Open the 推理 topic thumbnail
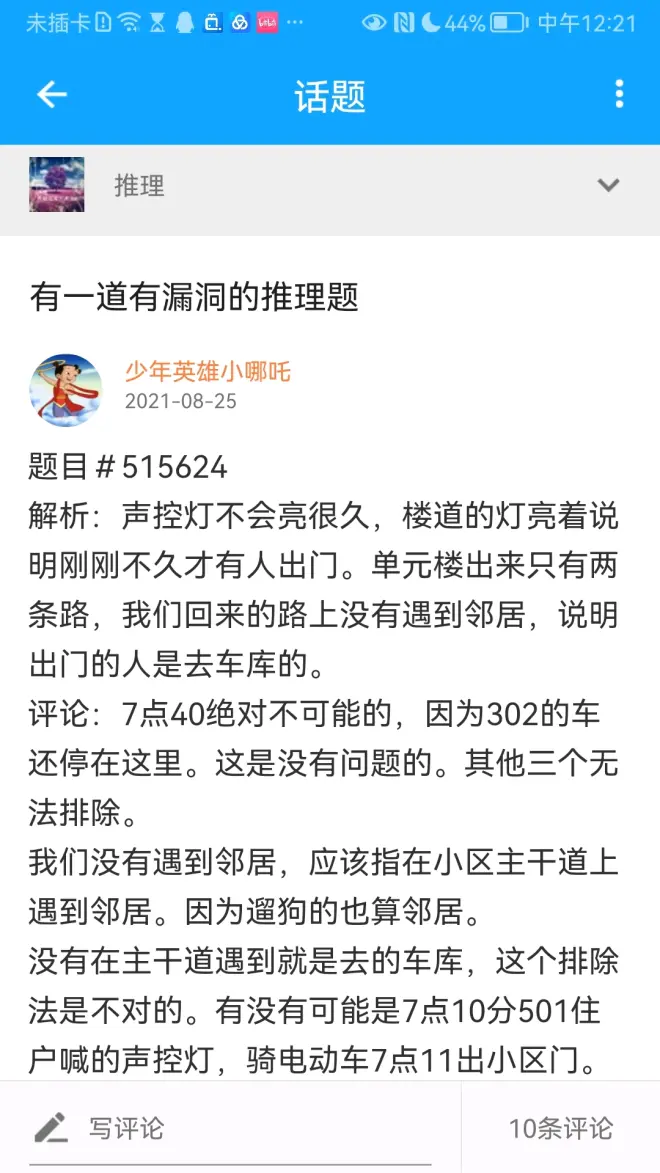This screenshot has width=660, height=1173. (57, 185)
